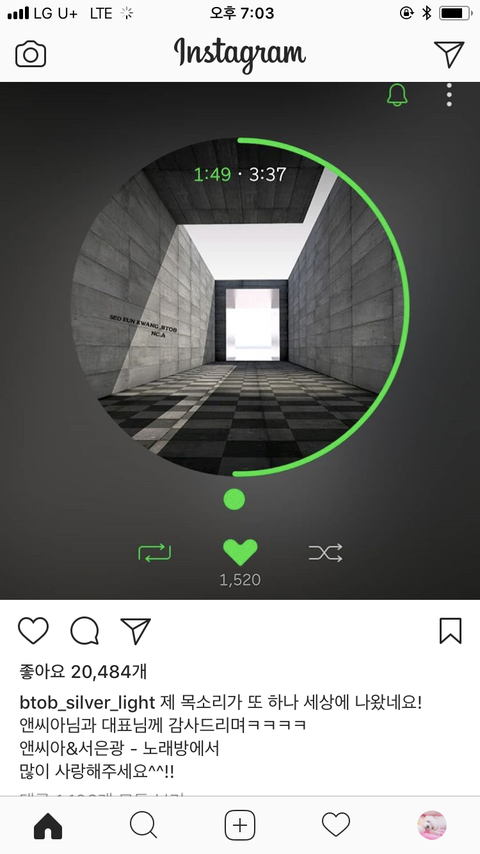Go to the Home tab
This screenshot has height=854, width=480.
tap(48, 825)
